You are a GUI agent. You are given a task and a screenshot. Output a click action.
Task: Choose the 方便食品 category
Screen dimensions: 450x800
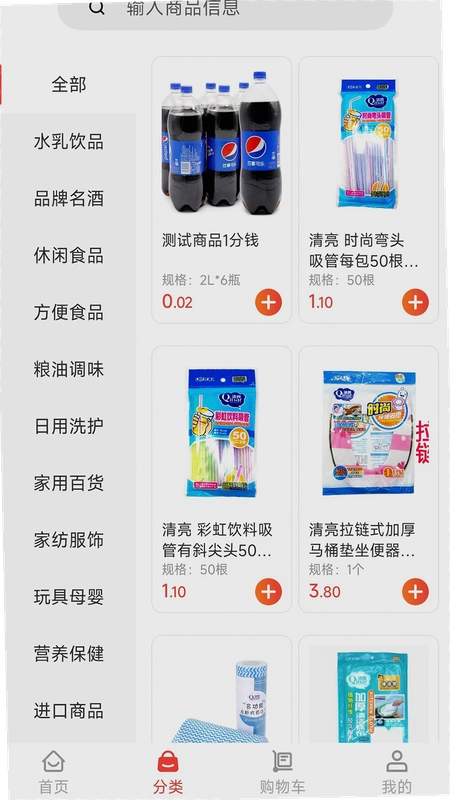click(68, 312)
